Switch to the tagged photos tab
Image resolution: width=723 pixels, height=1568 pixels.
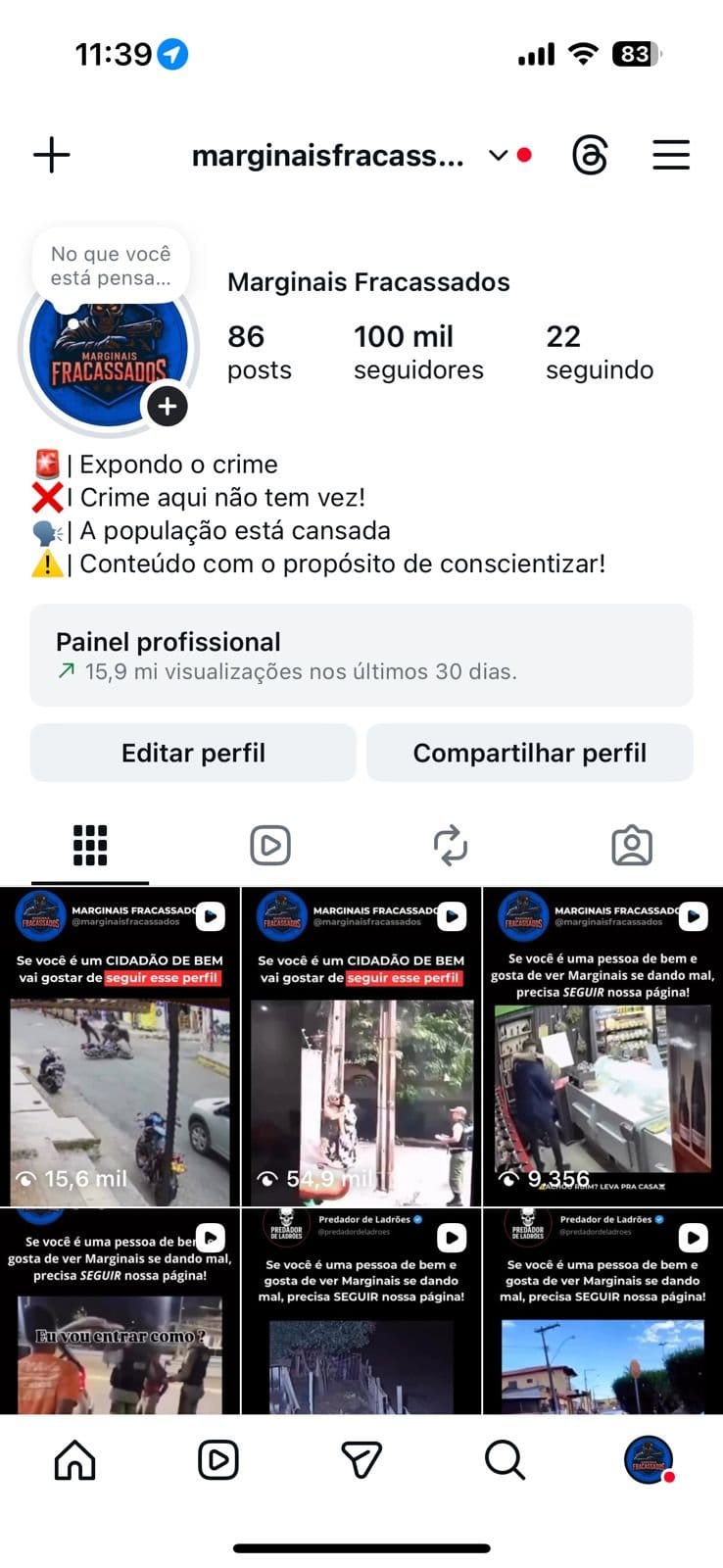(x=633, y=844)
